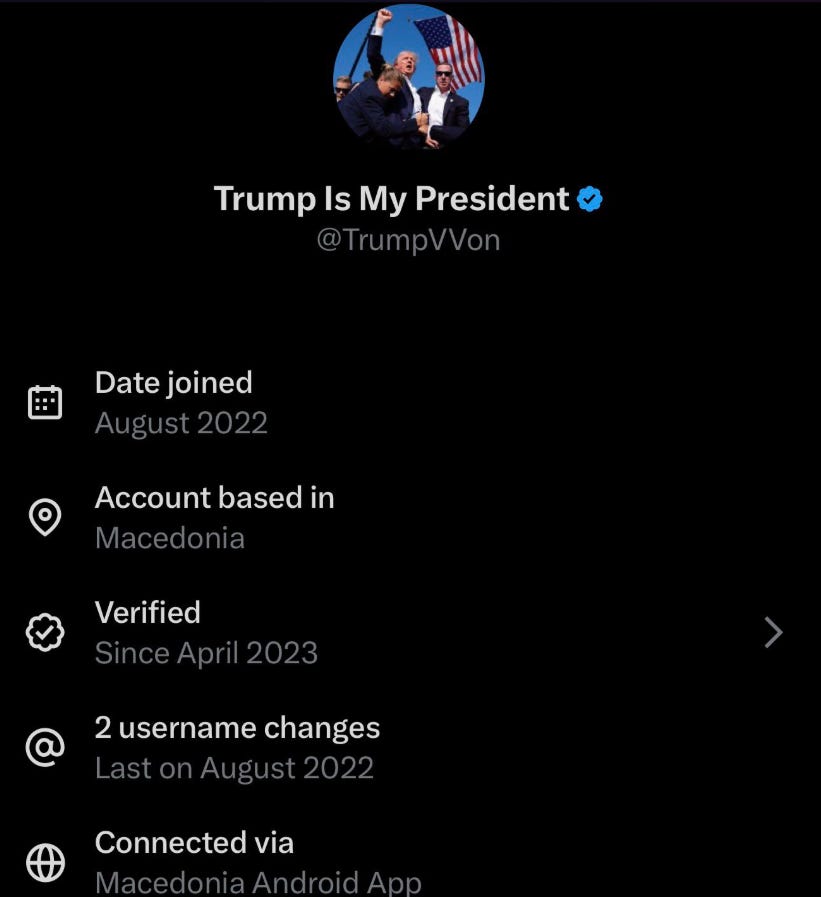Open the Verified since April 2023 row
Image resolution: width=821 pixels, height=897 pixels.
[x=410, y=632]
